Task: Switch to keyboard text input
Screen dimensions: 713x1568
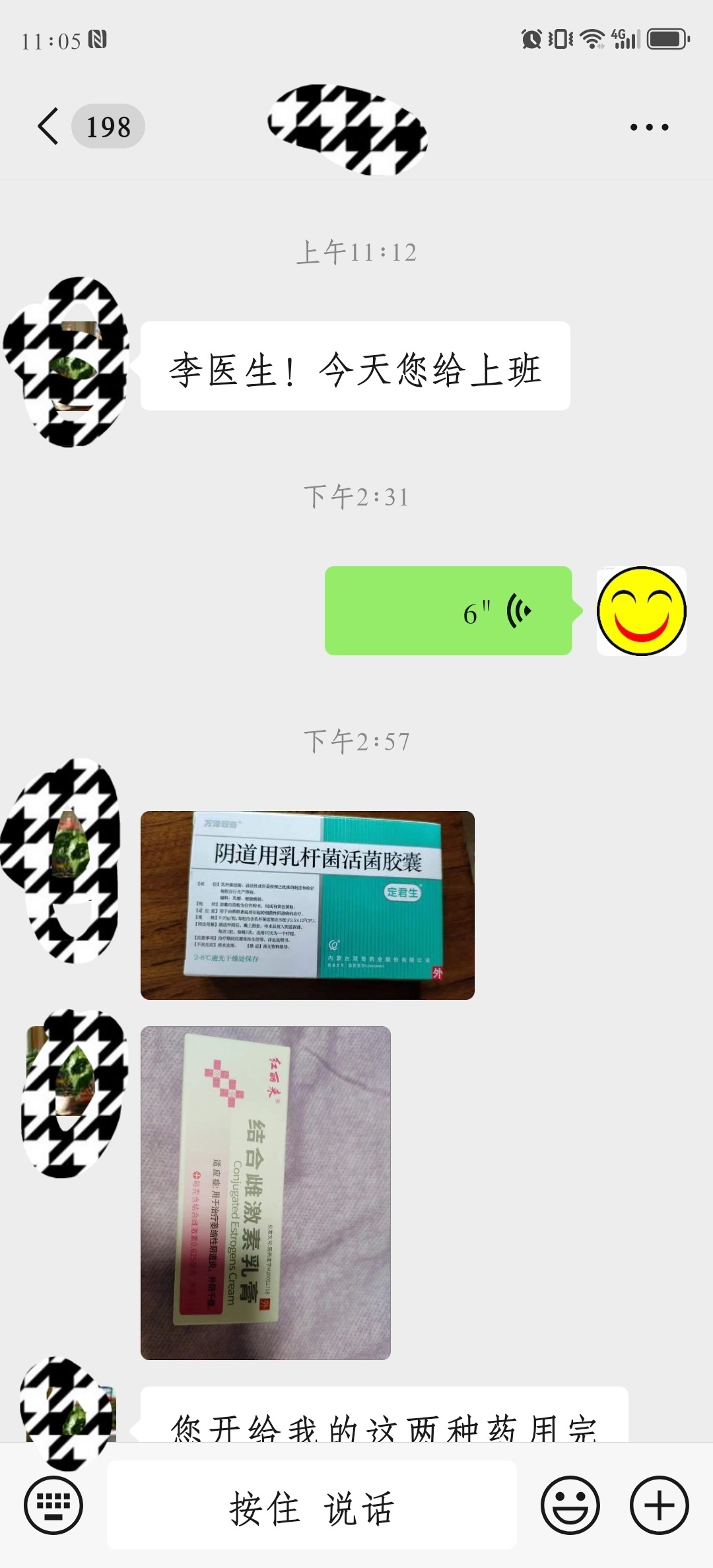Action: click(x=53, y=1506)
